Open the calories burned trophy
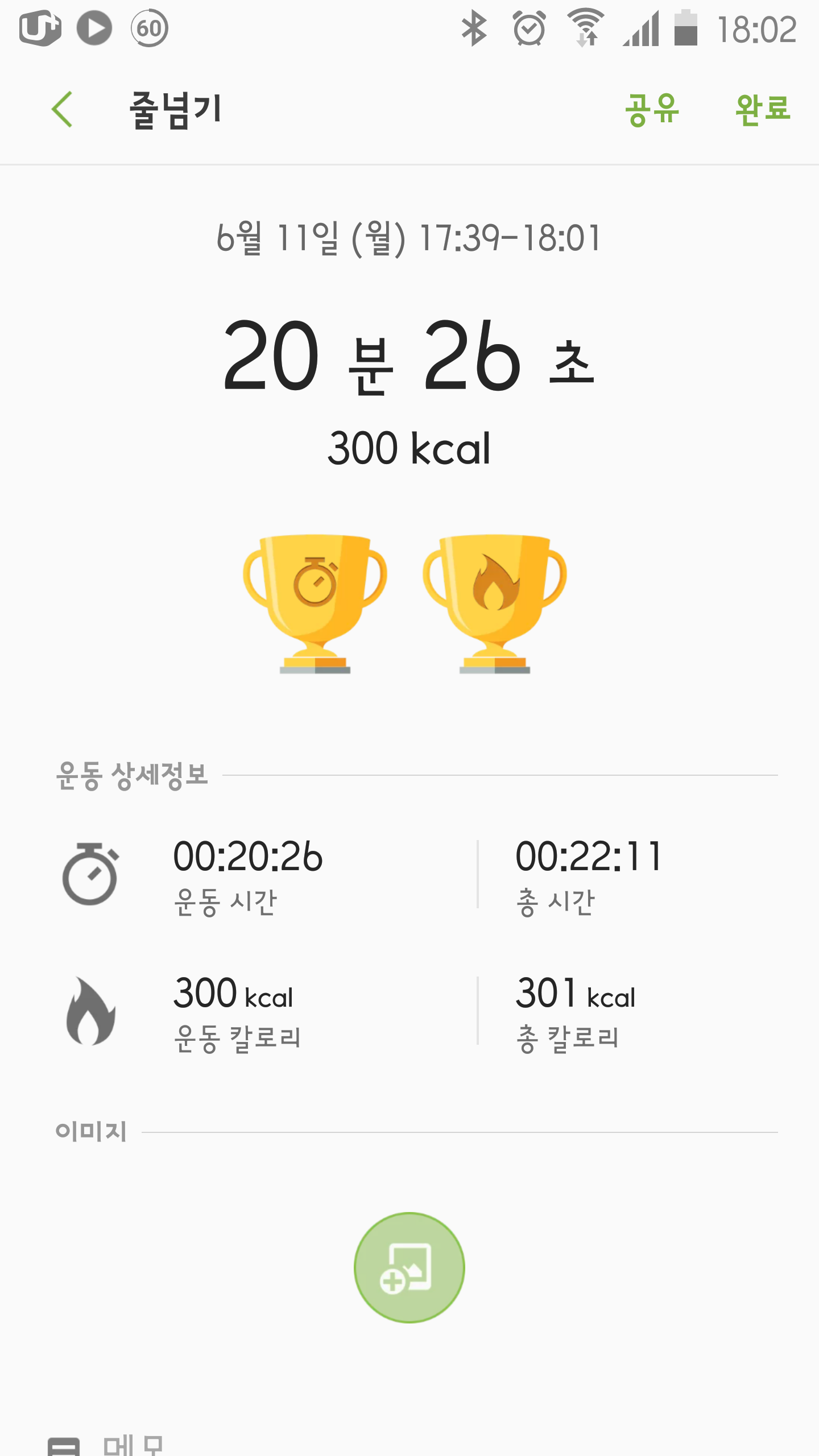The width and height of the screenshot is (819, 1456). tap(494, 603)
